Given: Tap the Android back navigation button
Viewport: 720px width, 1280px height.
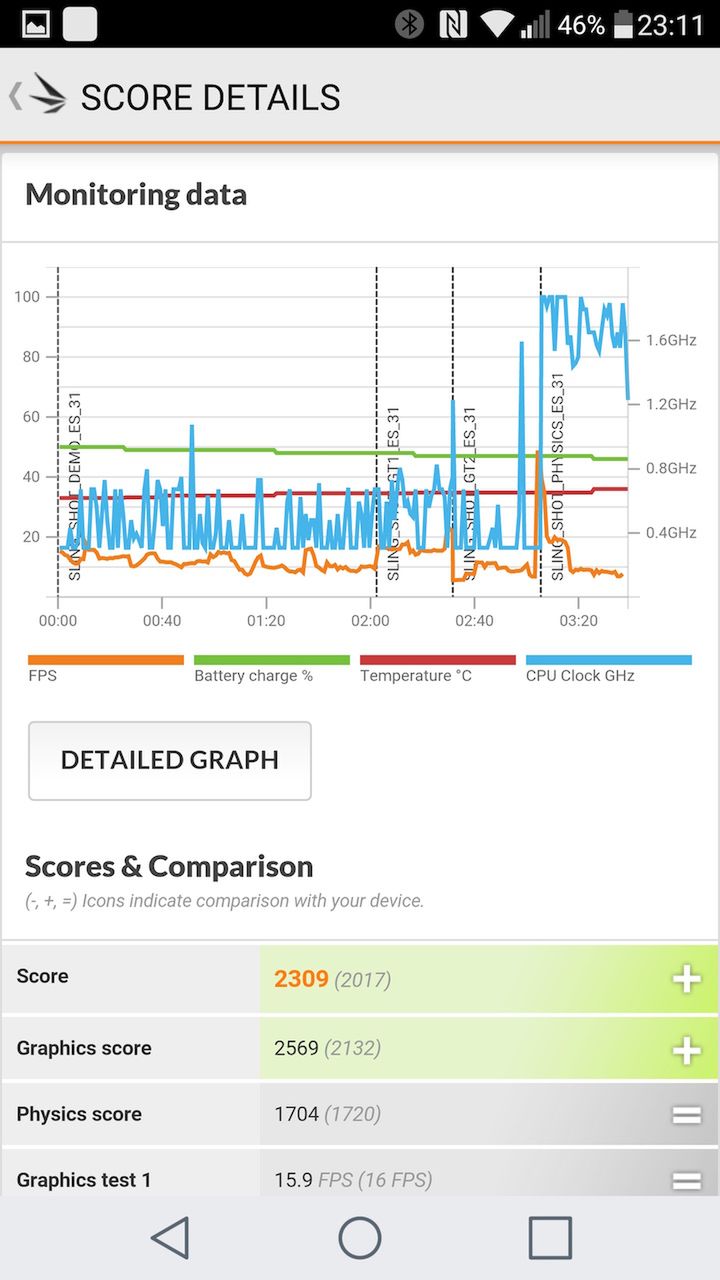Looking at the screenshot, I should pos(170,1238).
